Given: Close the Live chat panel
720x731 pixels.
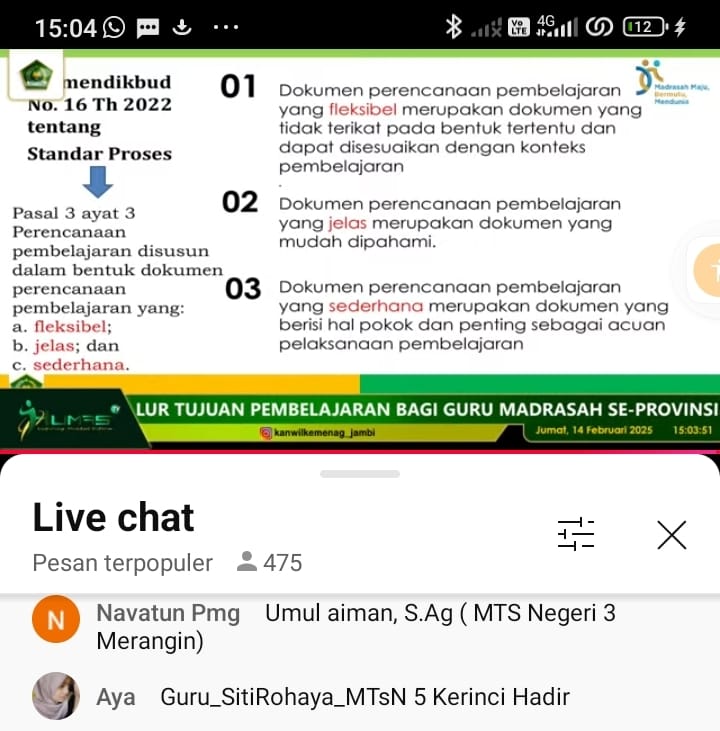Looking at the screenshot, I should coord(672,535).
